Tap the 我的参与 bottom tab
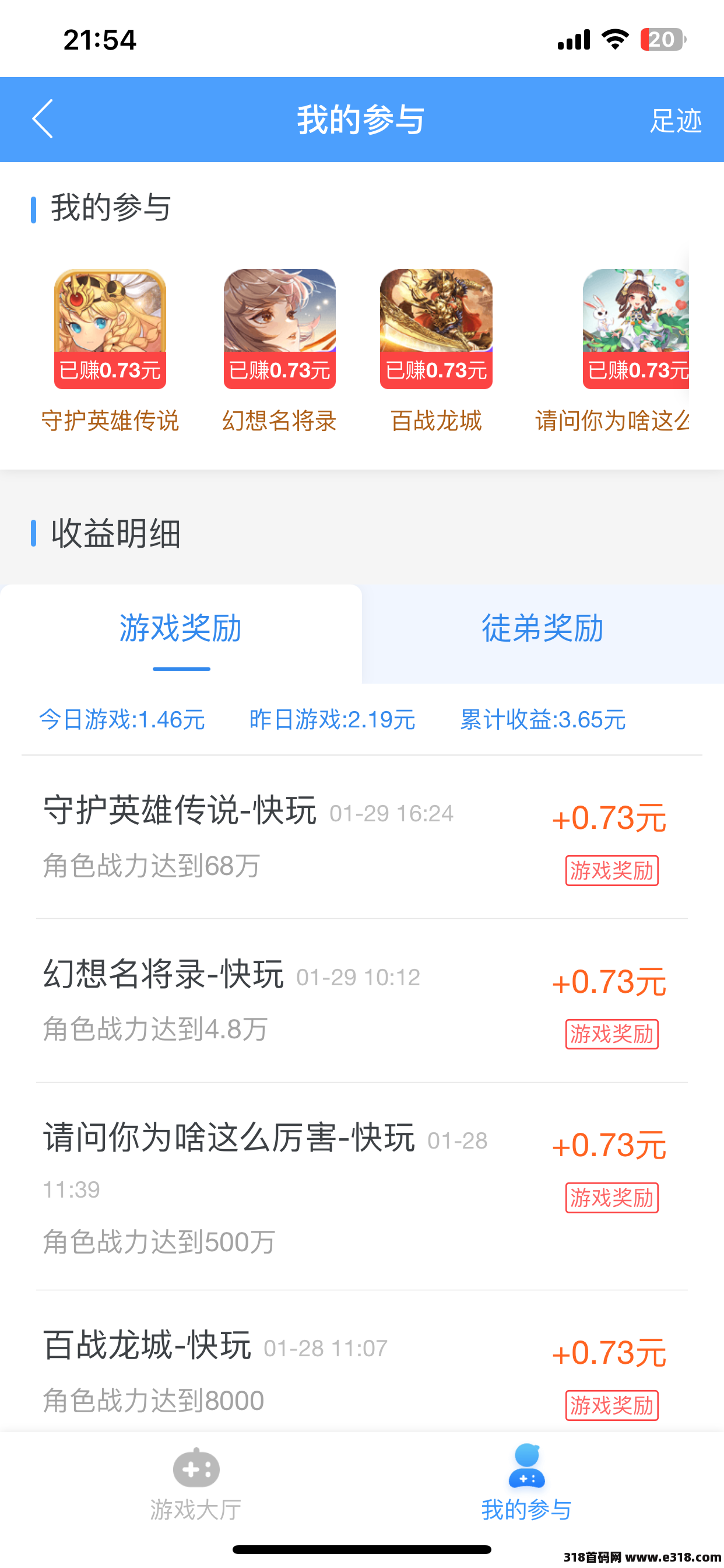The image size is (724, 1568). coord(526,1484)
